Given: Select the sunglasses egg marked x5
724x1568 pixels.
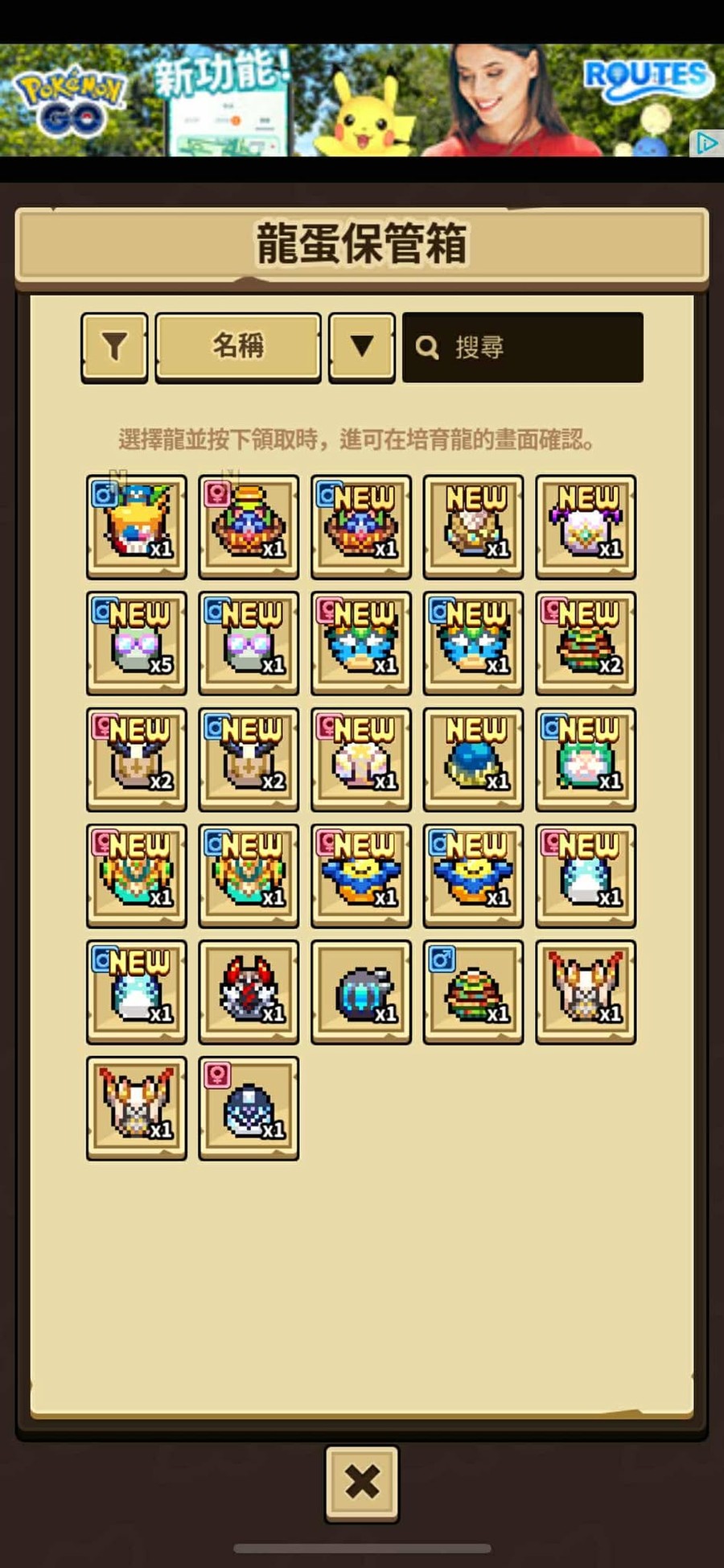Looking at the screenshot, I should [137, 643].
